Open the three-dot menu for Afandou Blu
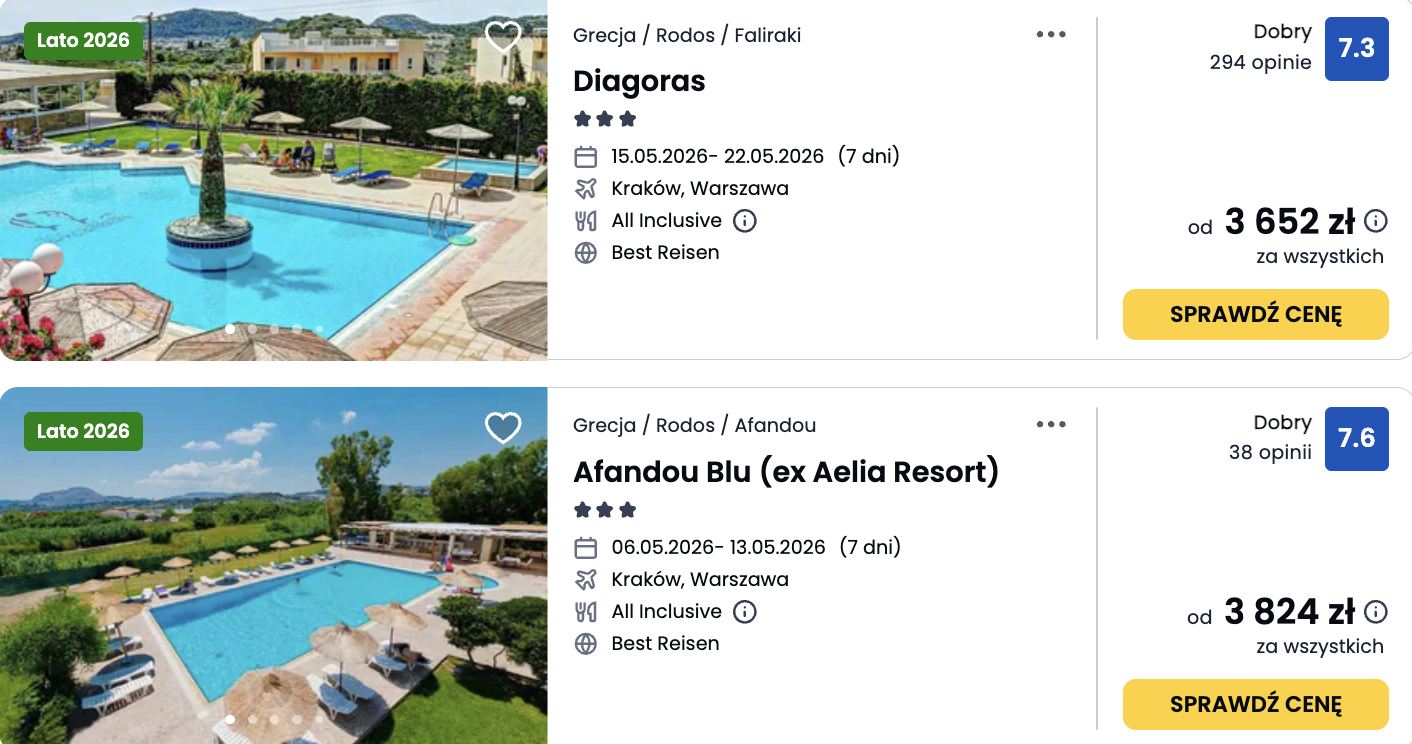This screenshot has width=1412, height=744. (1051, 425)
